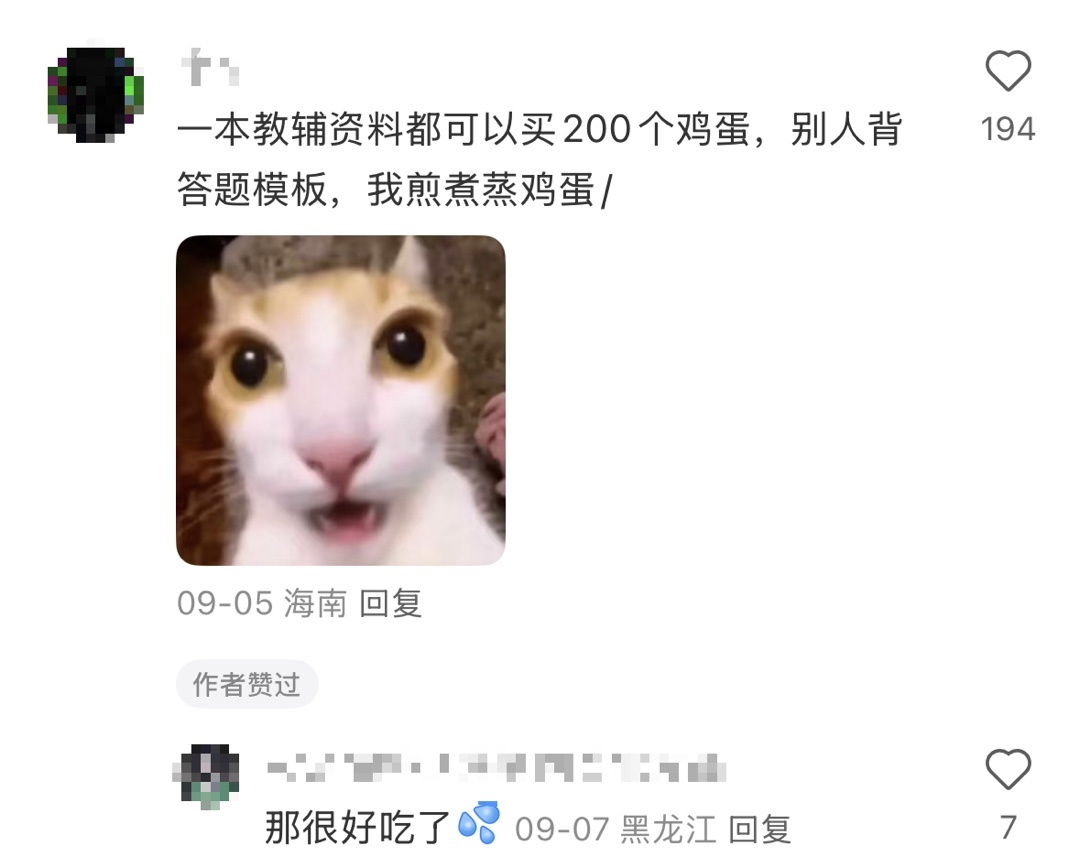Reply to the 09-07 黑龙江 comment

(759, 829)
